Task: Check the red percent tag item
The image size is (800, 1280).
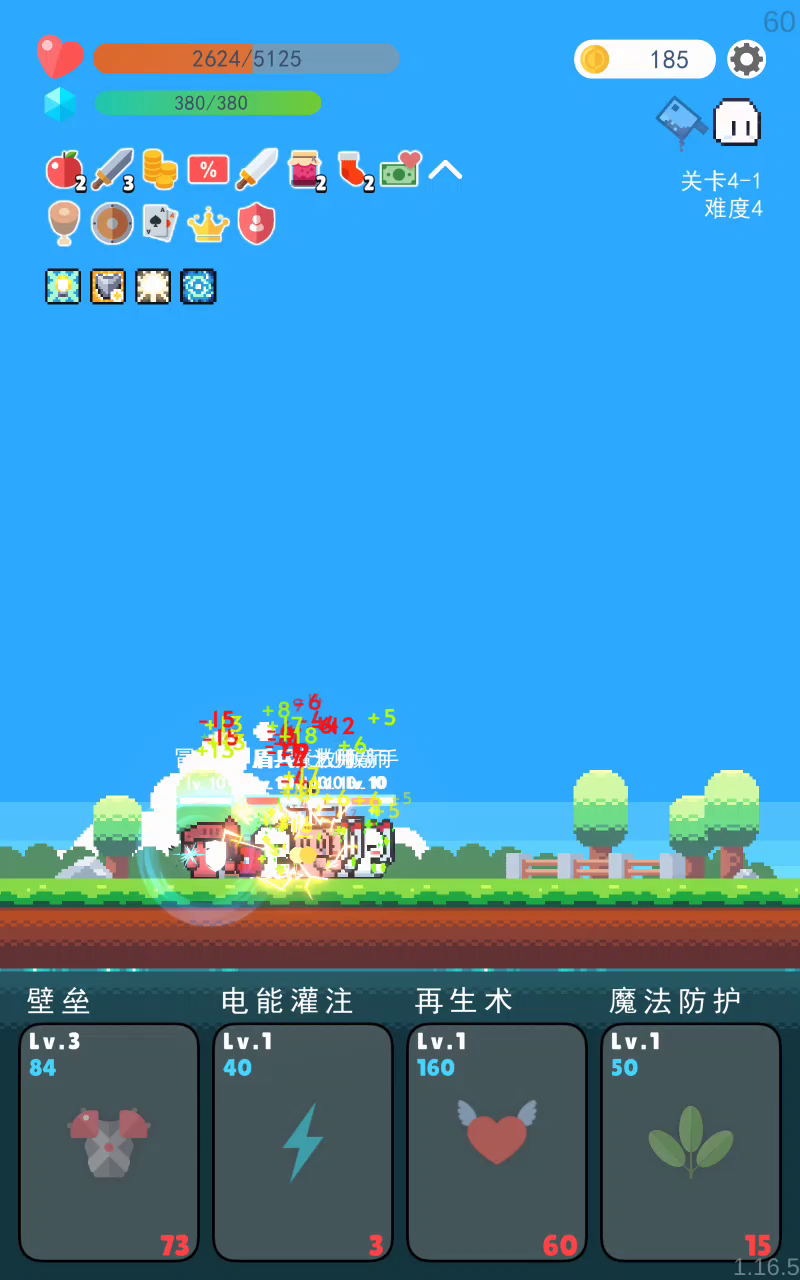Action: pos(208,169)
